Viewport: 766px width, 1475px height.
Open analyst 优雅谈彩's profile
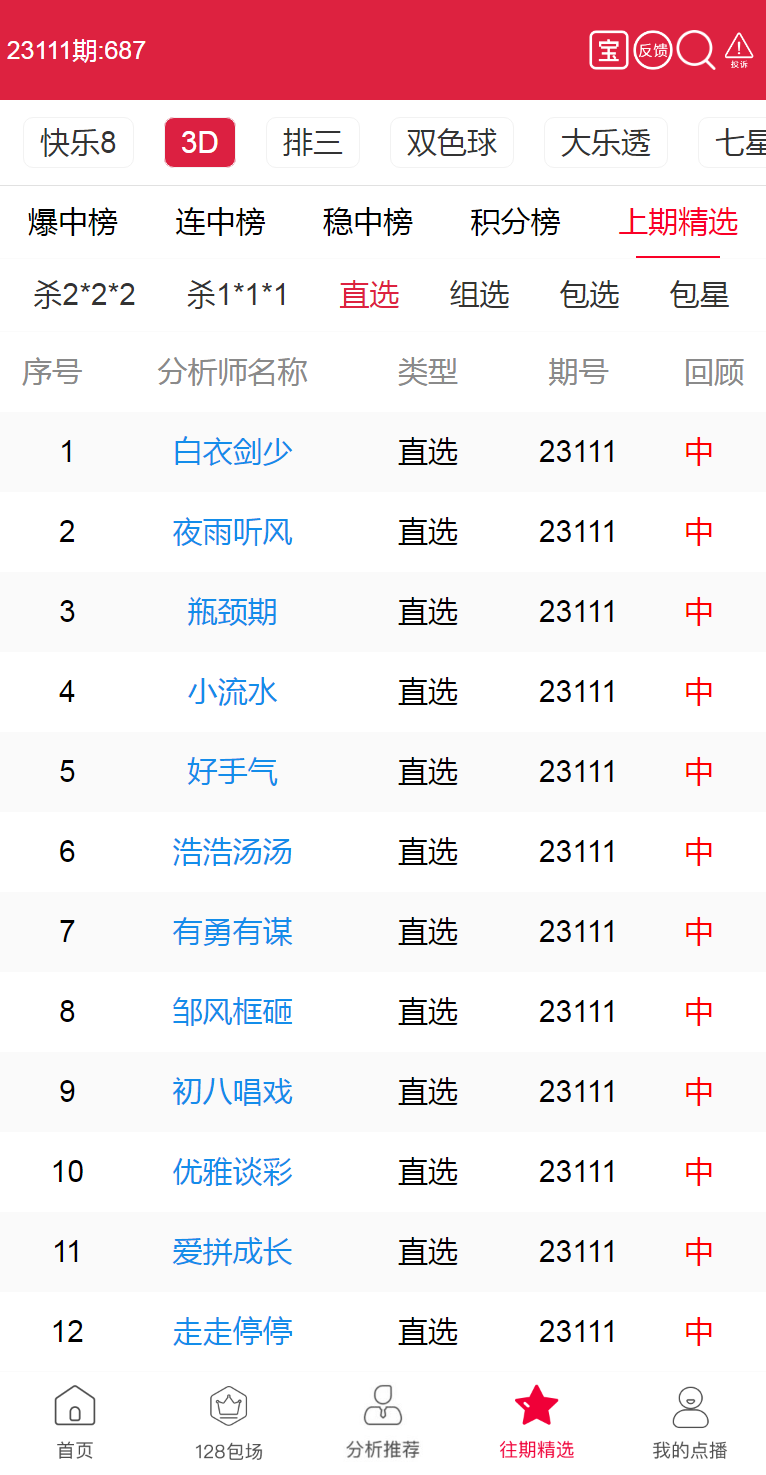(x=232, y=1172)
